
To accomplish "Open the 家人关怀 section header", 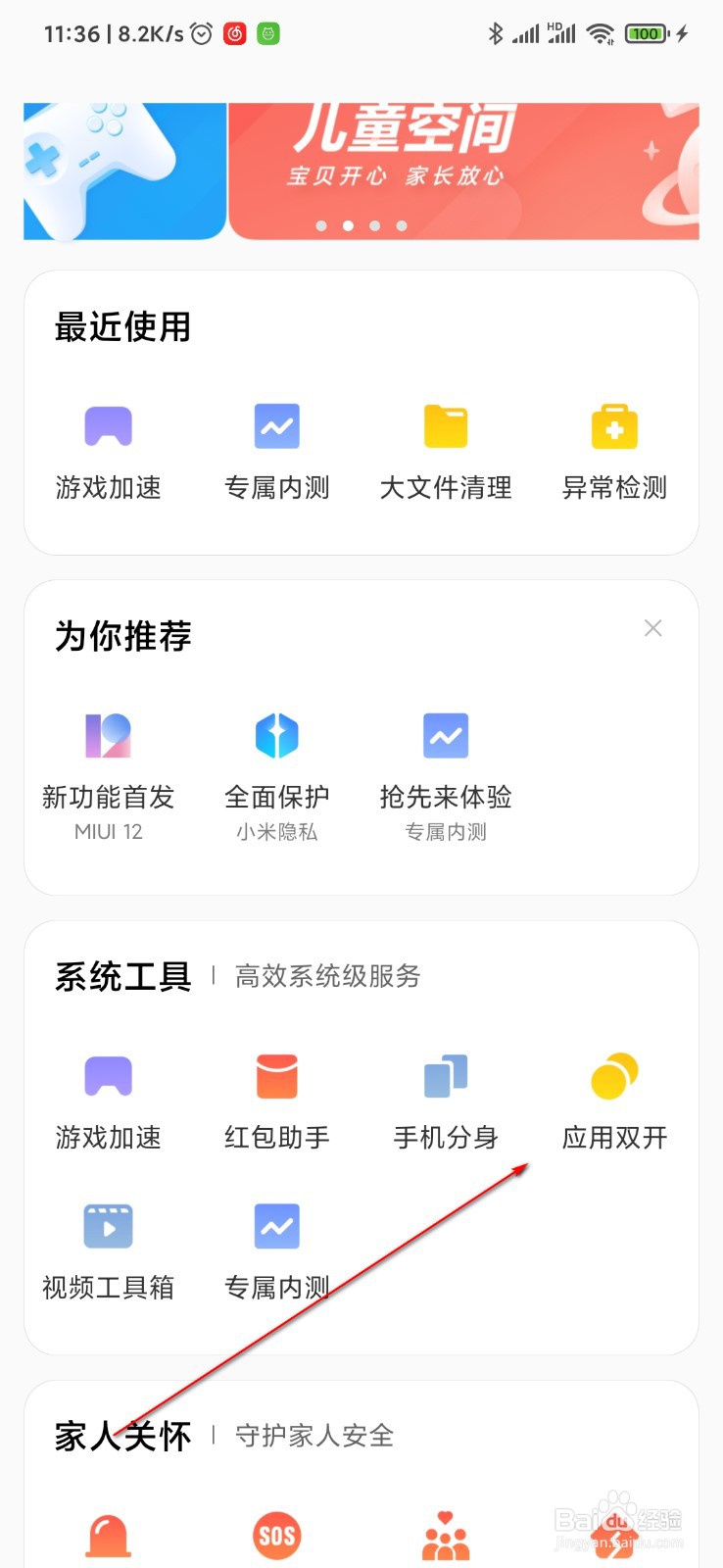I will 120,1435.
